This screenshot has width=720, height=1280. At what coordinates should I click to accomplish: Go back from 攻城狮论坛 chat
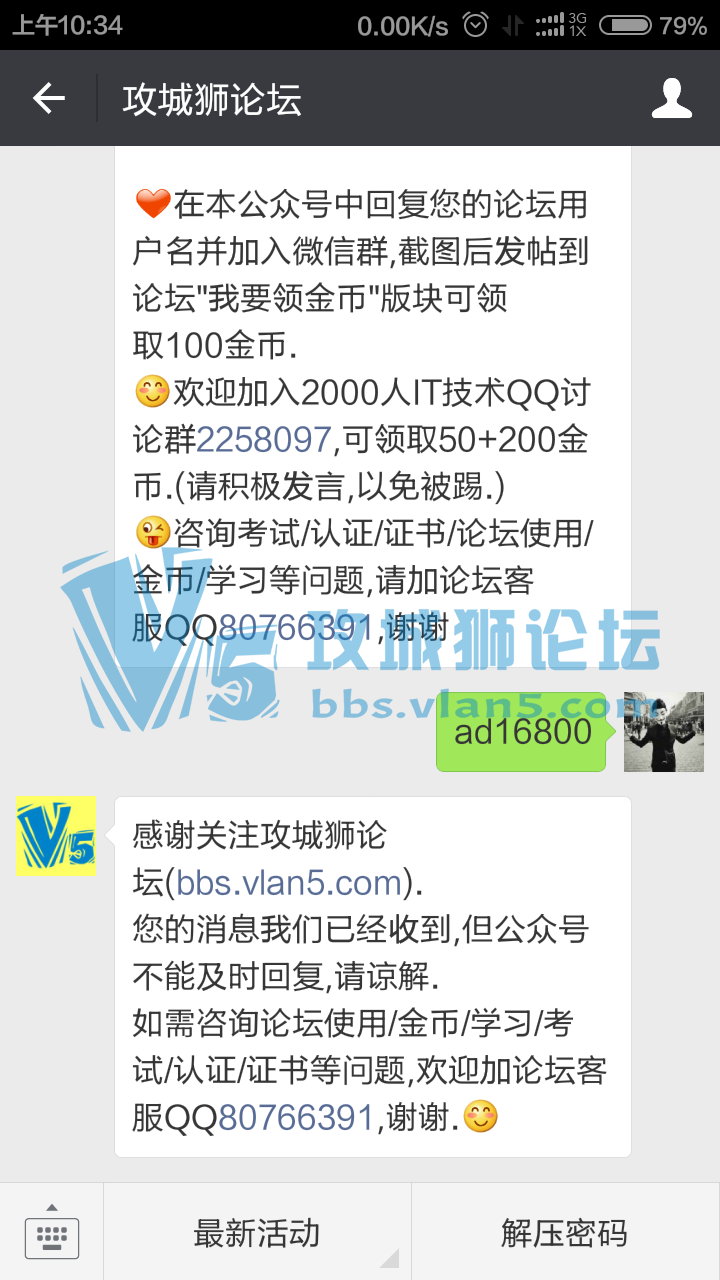pos(49,98)
